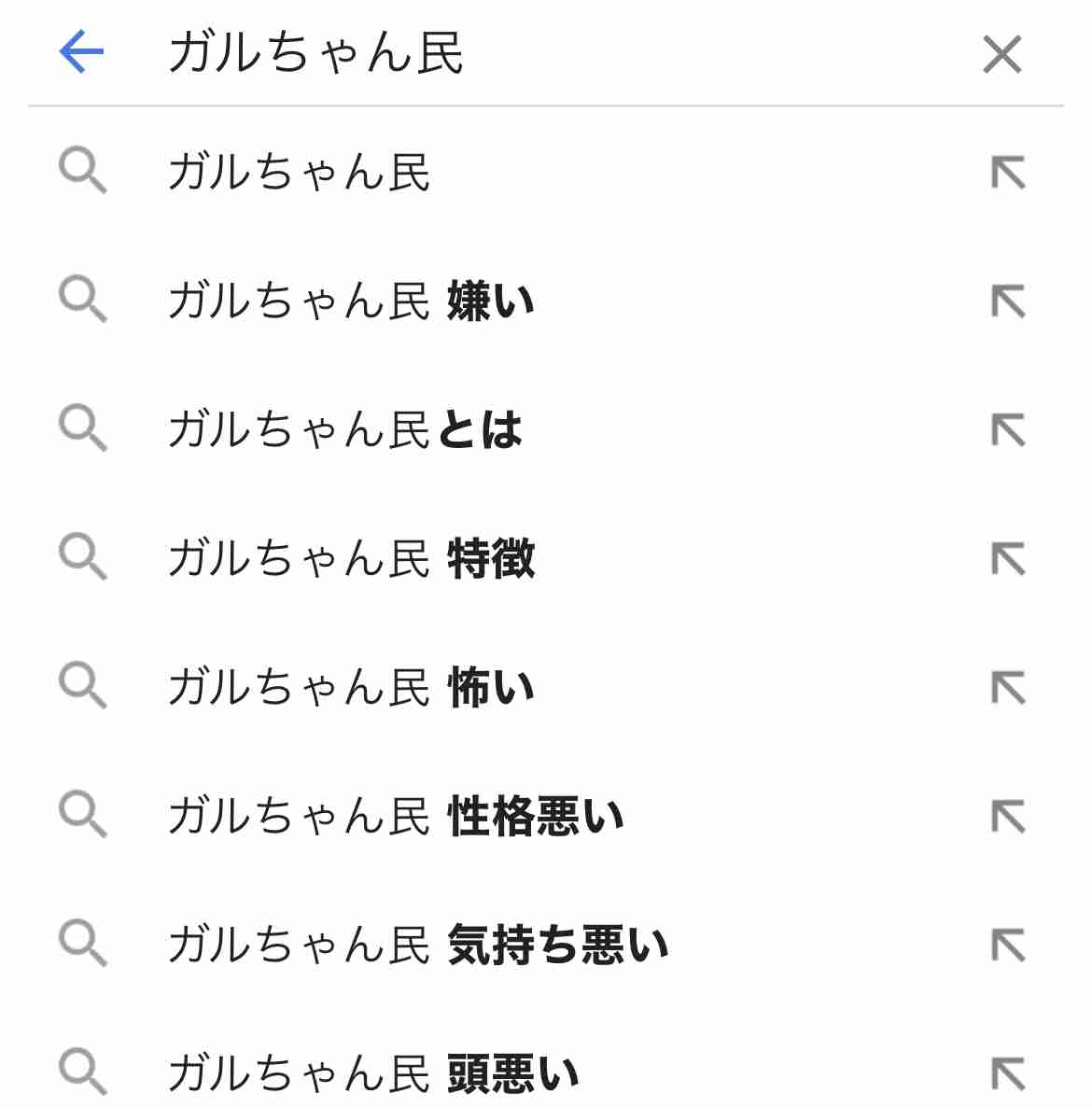The height and width of the screenshot is (1107, 1092).
Task: Select the suggestion ガルちゃん民 頭悪い
Action: (373, 1073)
